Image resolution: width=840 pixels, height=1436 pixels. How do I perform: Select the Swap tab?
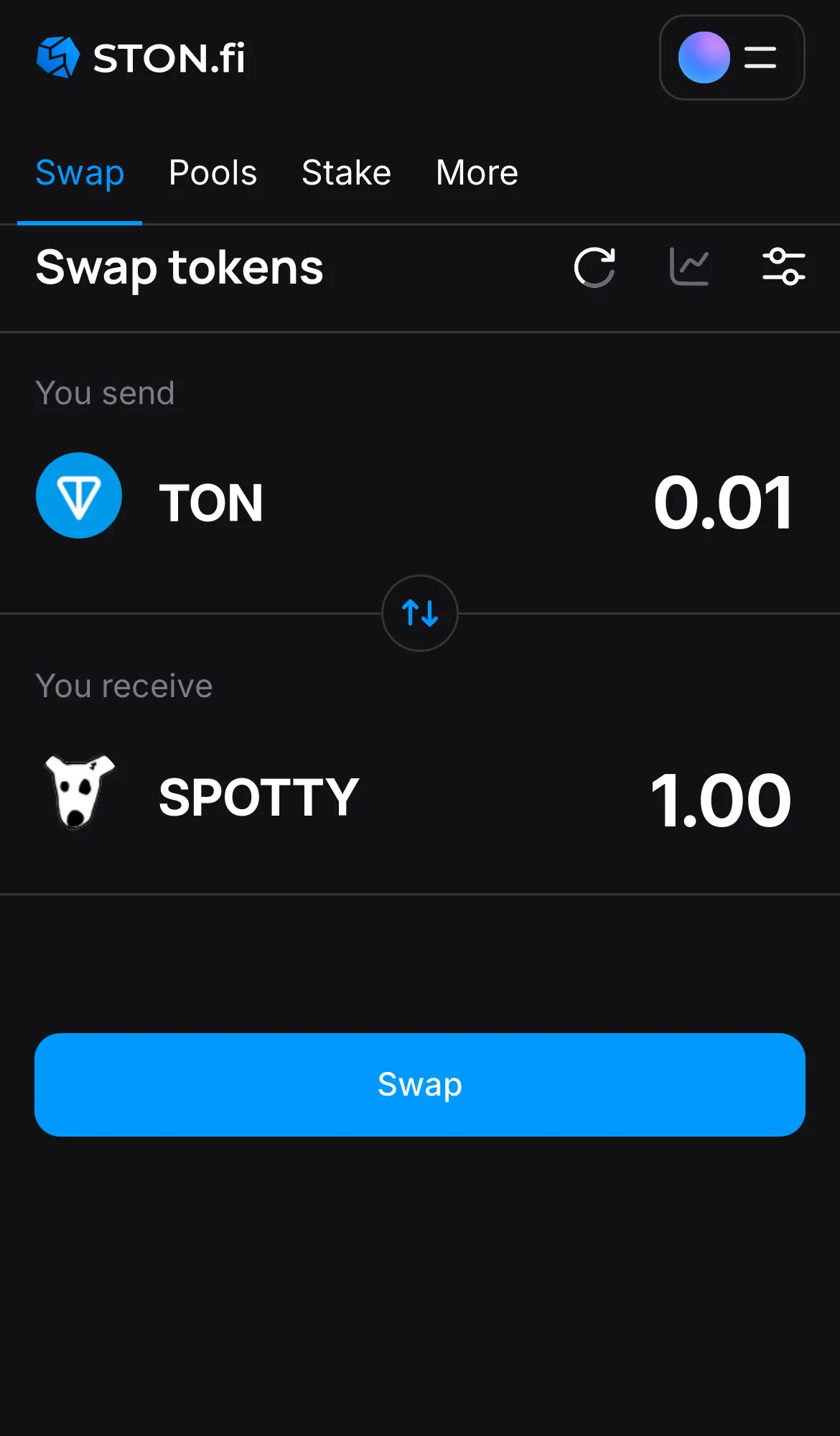(x=80, y=172)
